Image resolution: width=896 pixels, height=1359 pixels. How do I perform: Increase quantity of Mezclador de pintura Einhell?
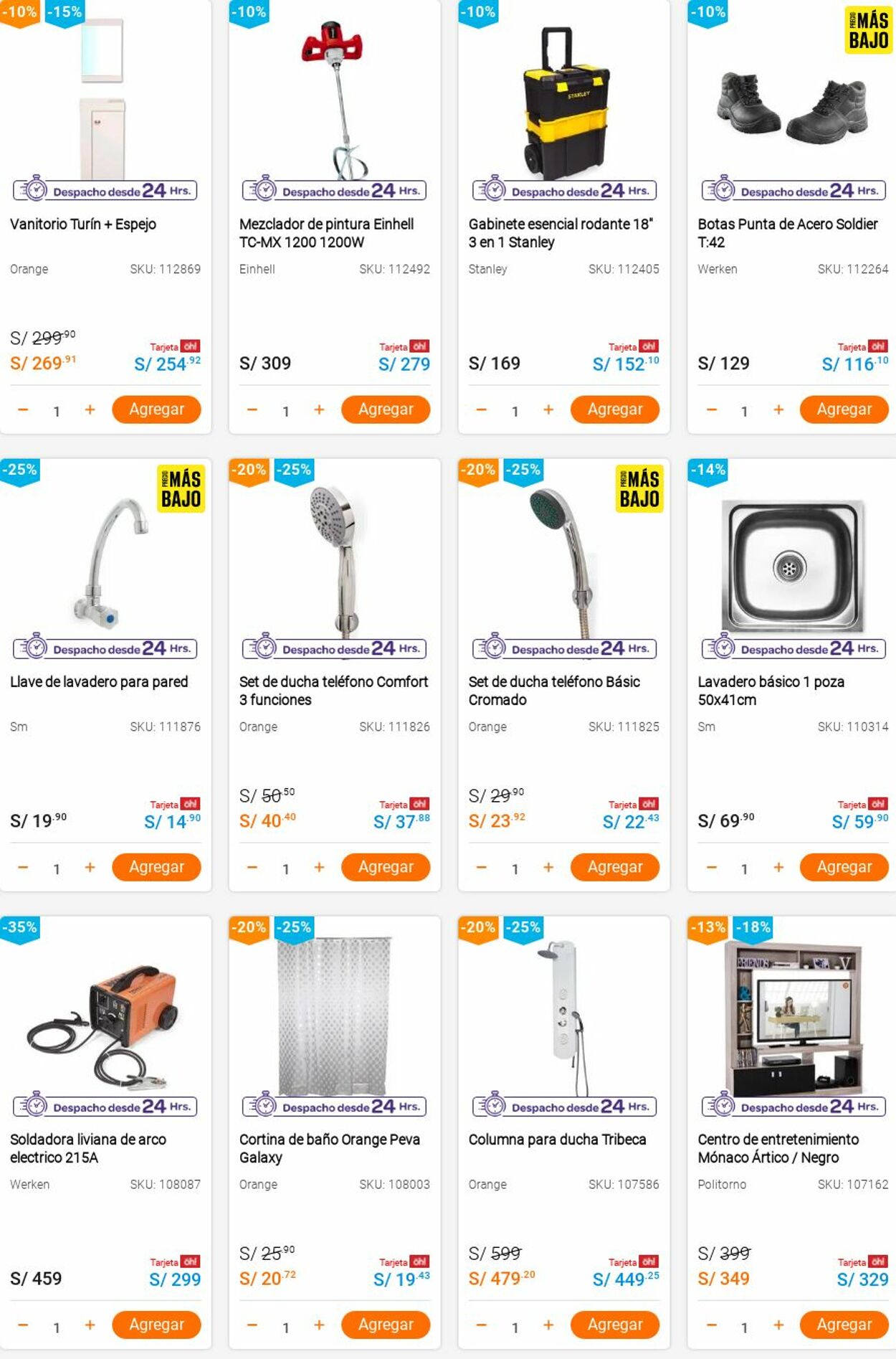pyautogui.click(x=319, y=409)
